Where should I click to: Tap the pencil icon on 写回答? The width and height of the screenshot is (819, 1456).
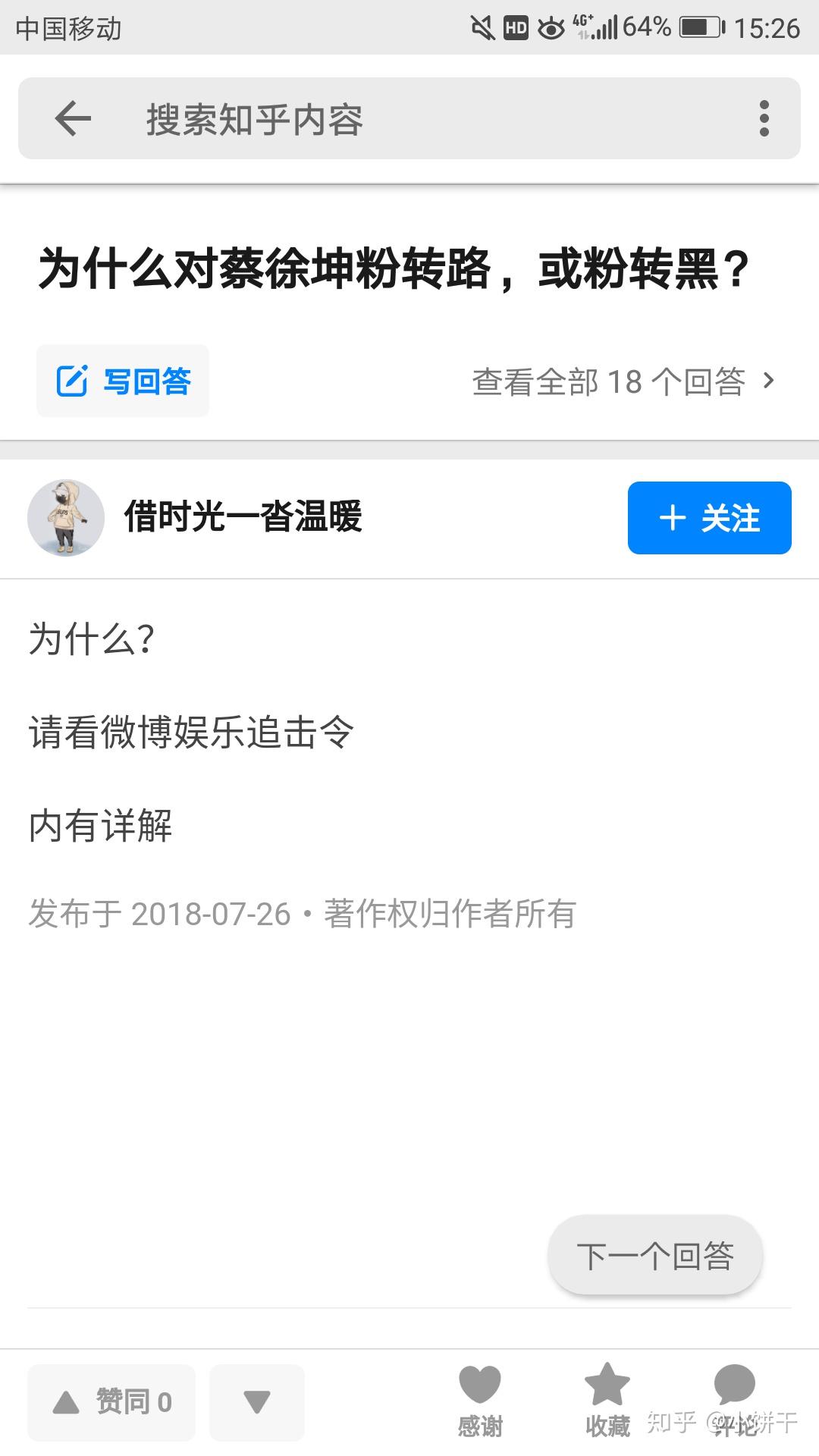[72, 381]
